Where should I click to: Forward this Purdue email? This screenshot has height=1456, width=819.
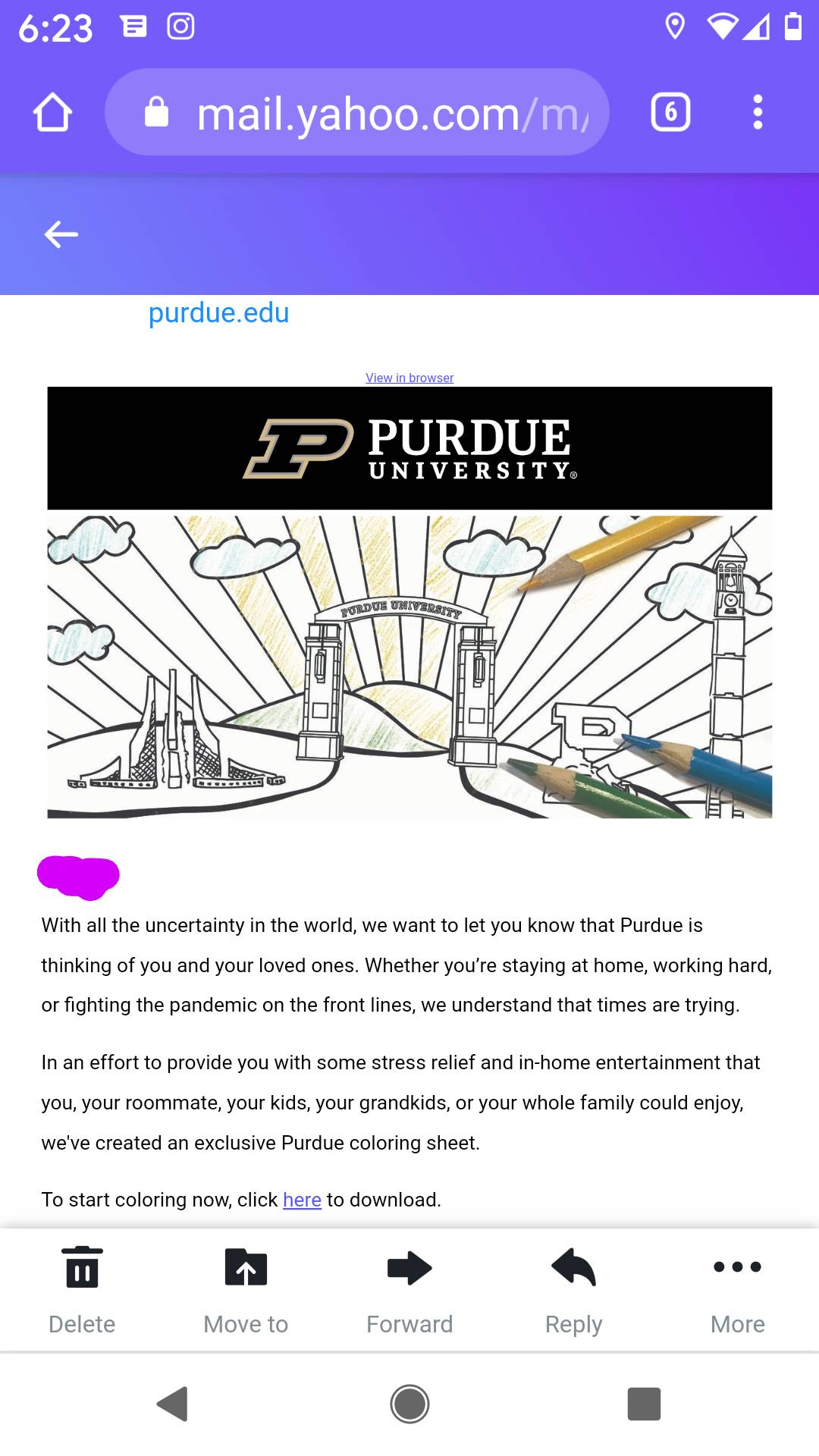(409, 1289)
